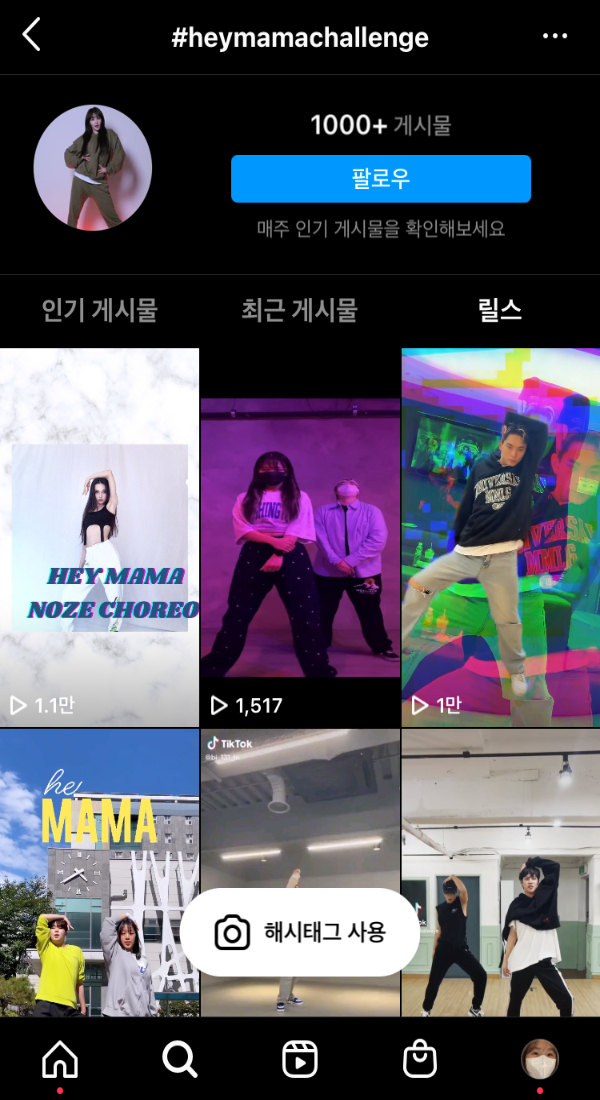Open the Search tab

[180, 1059]
